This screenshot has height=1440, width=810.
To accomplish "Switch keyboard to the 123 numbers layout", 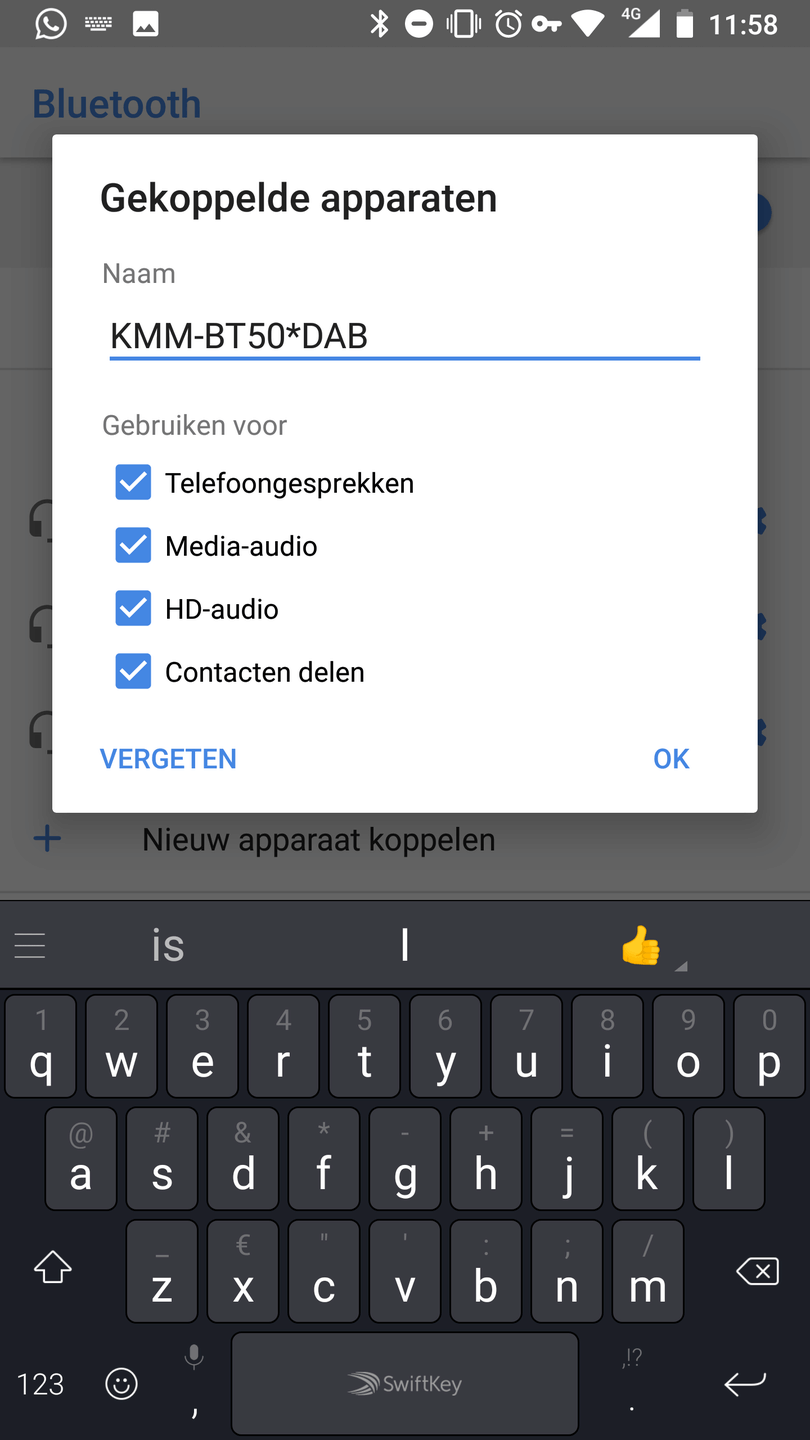I will click(x=41, y=1384).
